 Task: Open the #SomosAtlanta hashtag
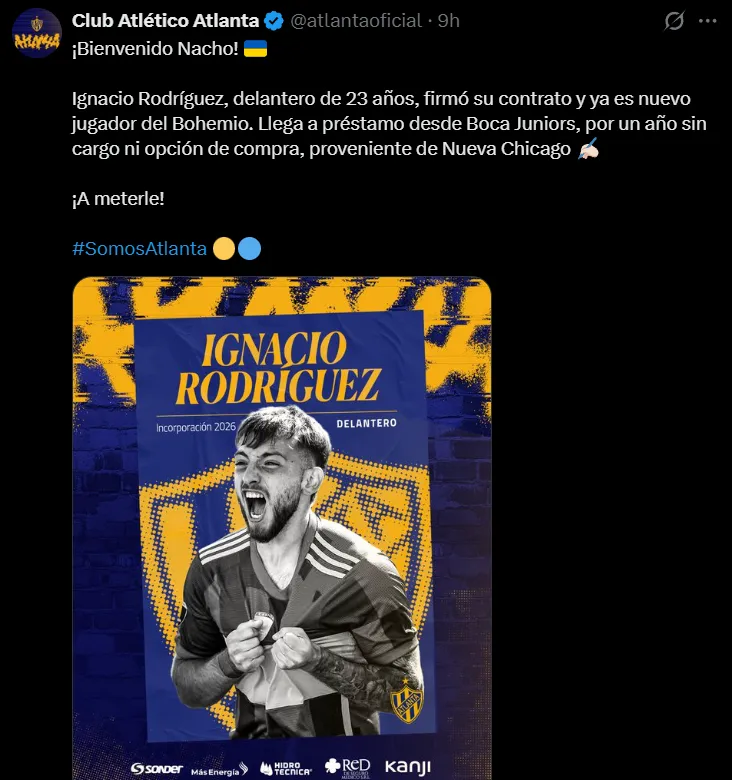click(x=139, y=248)
